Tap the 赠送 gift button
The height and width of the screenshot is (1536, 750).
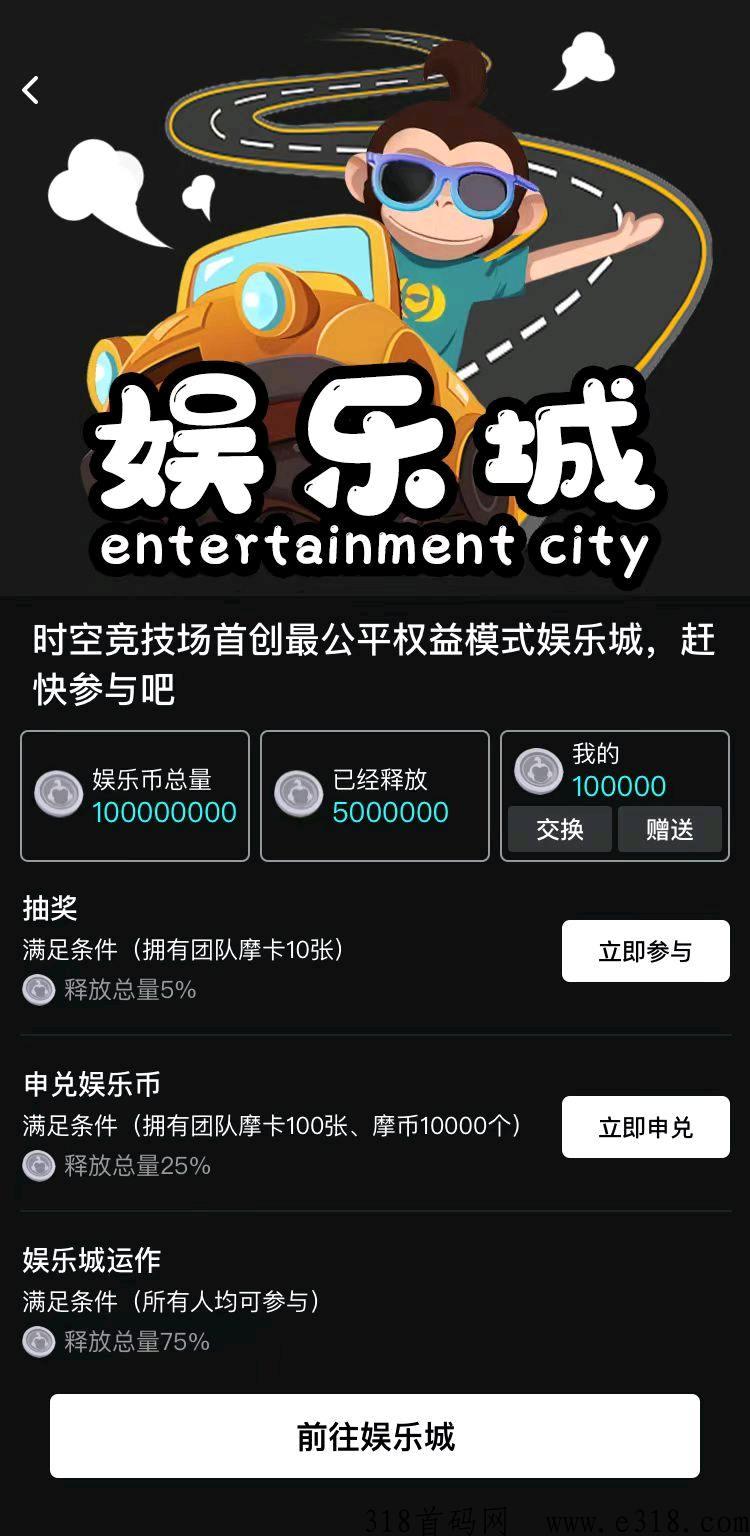(x=669, y=829)
